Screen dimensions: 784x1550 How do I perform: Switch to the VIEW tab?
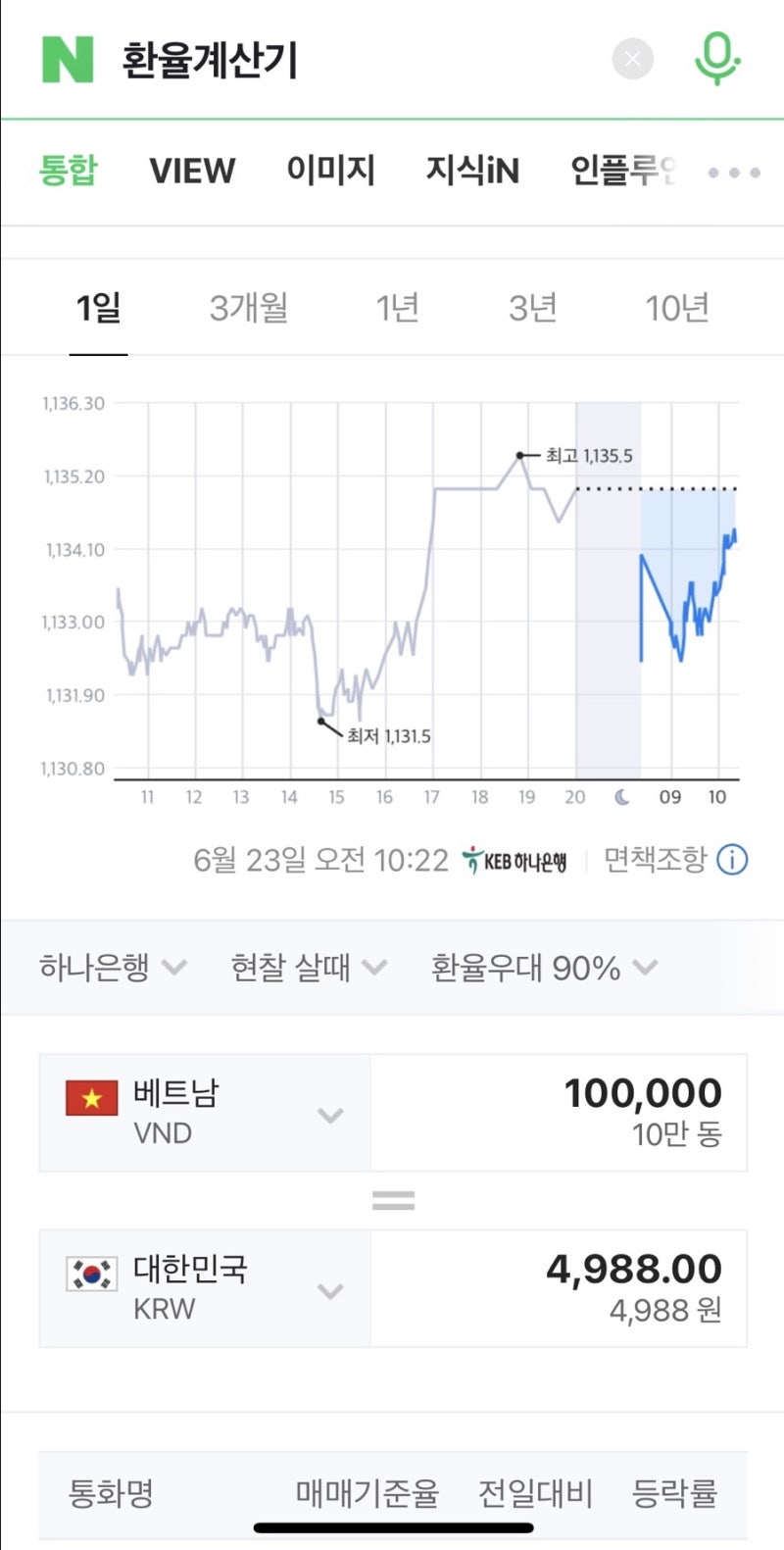click(192, 172)
